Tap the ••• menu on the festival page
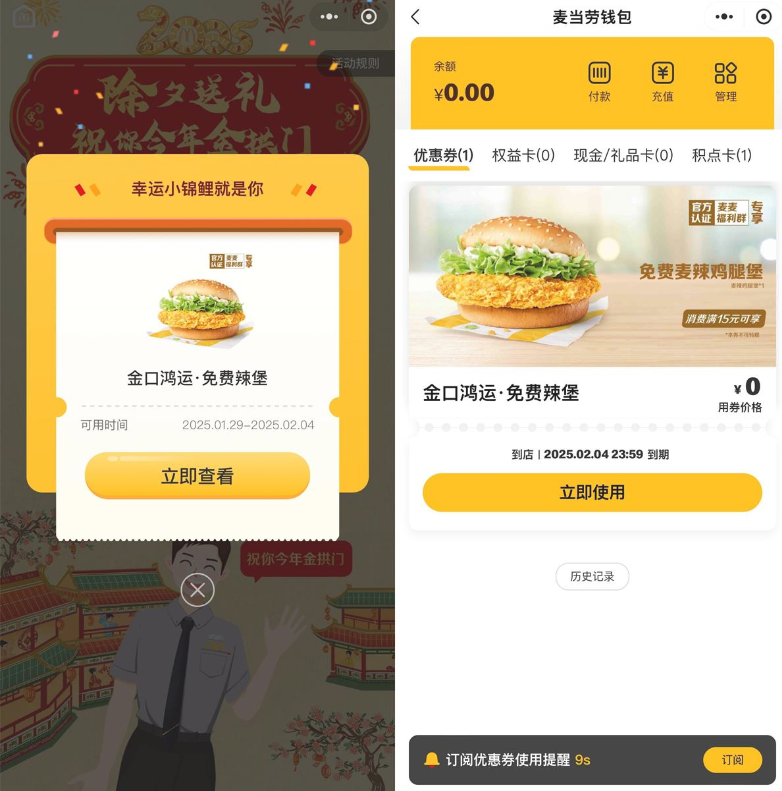The width and height of the screenshot is (782, 791). click(x=328, y=17)
